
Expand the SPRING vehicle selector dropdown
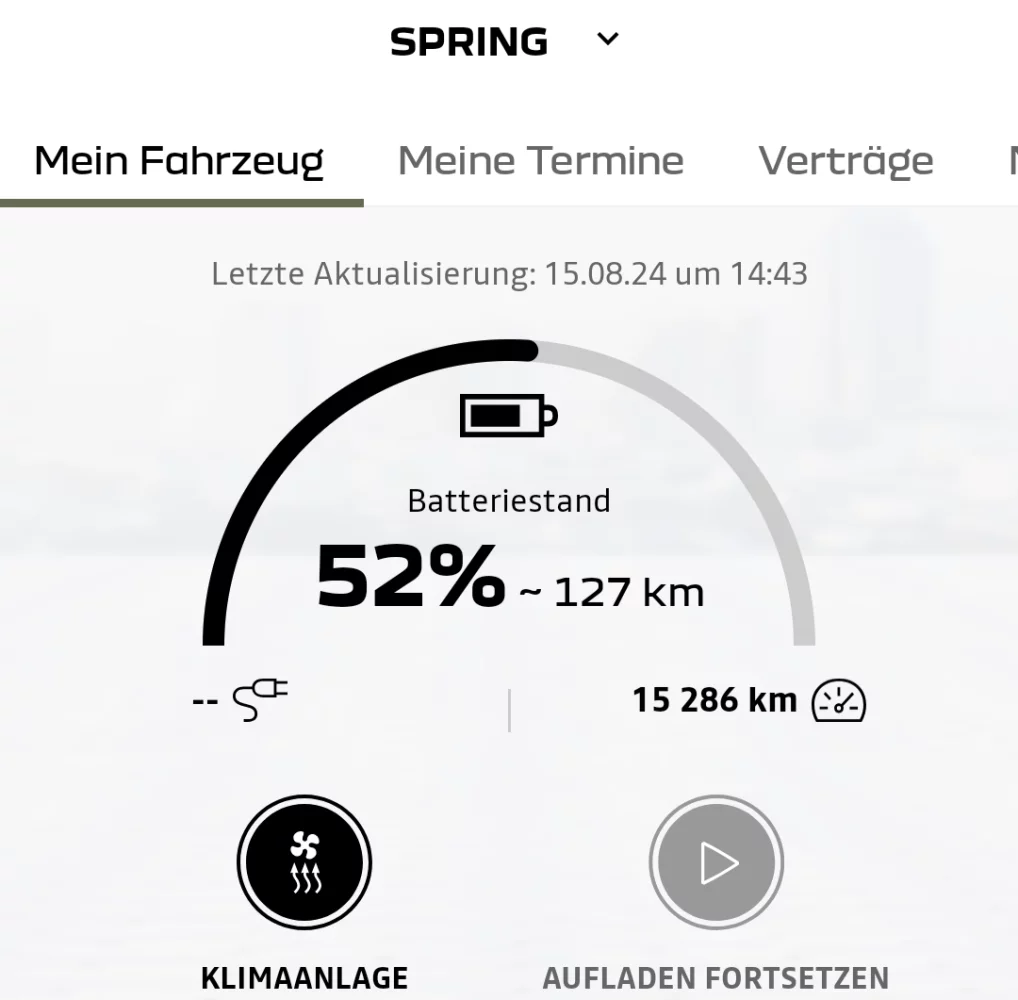coord(607,41)
